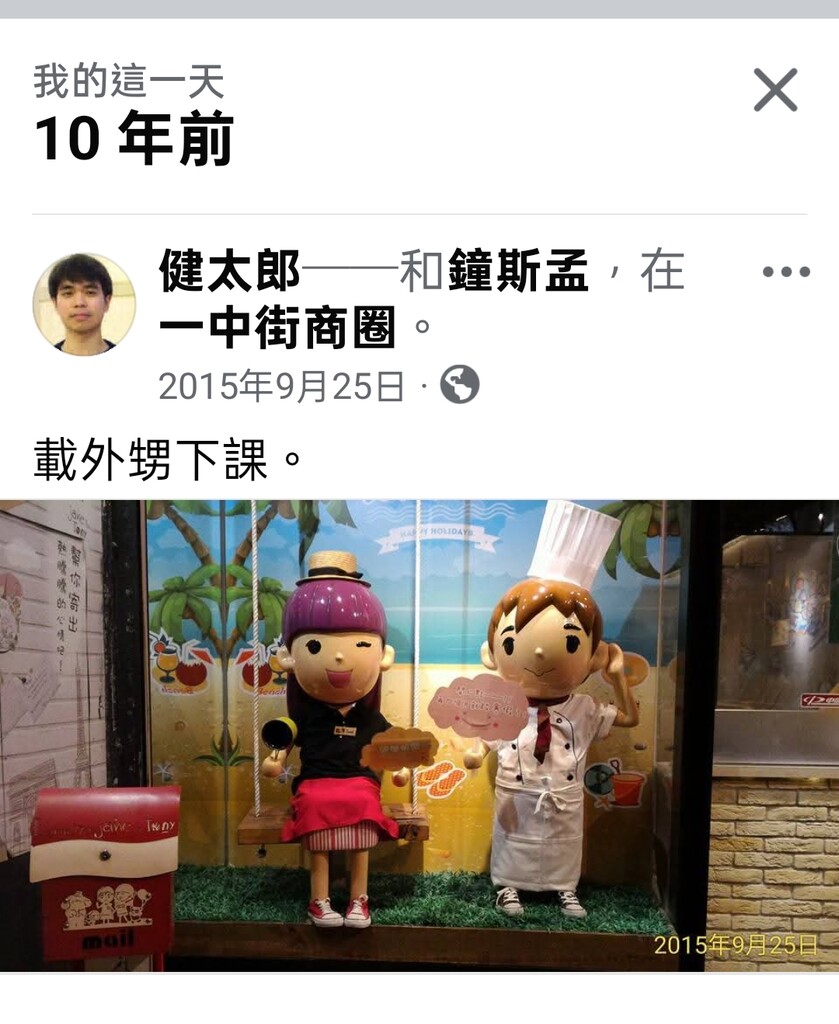Viewport: 839px width, 1024px height.
Task: Open the post dated 2015年9月25日
Action: coord(281,386)
